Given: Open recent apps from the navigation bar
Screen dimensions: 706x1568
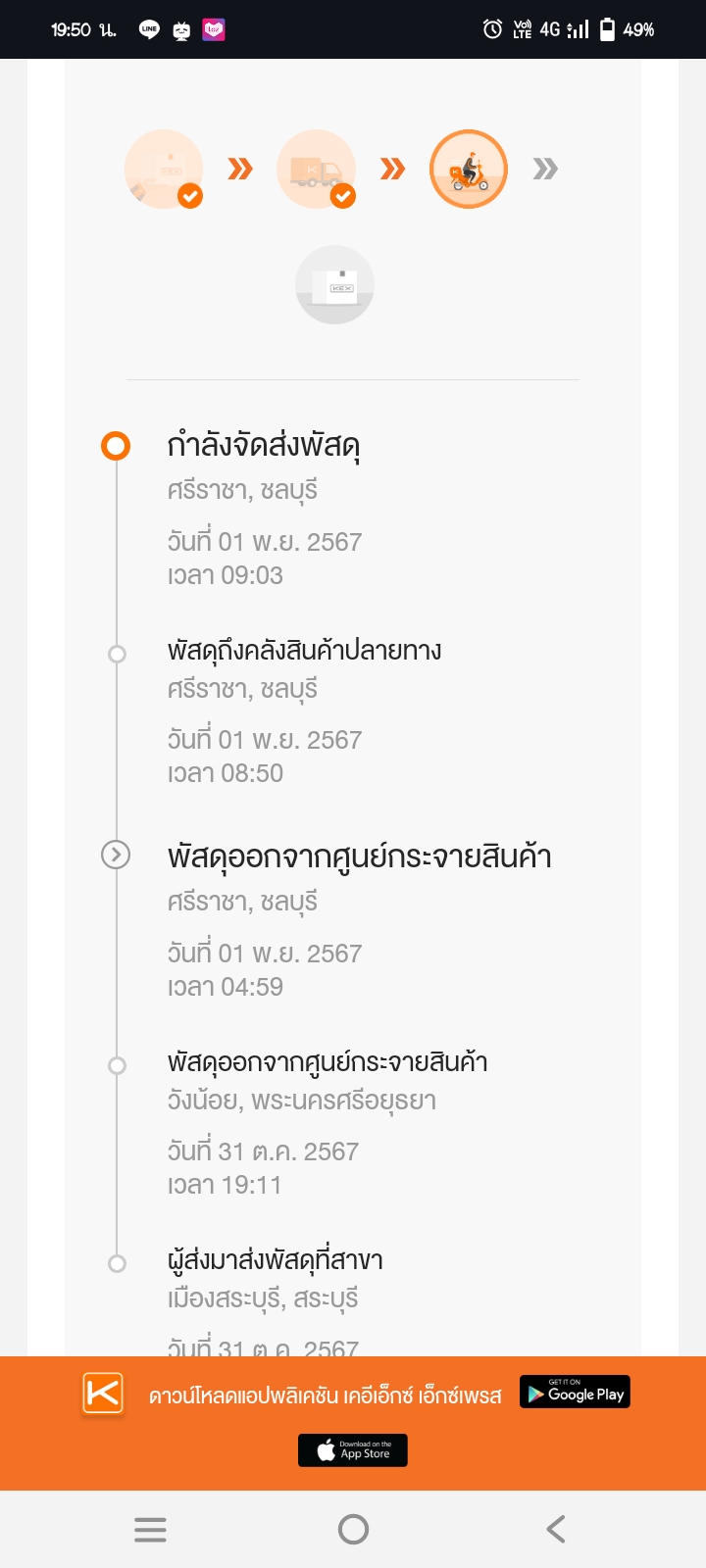Looking at the screenshot, I should [x=150, y=1529].
